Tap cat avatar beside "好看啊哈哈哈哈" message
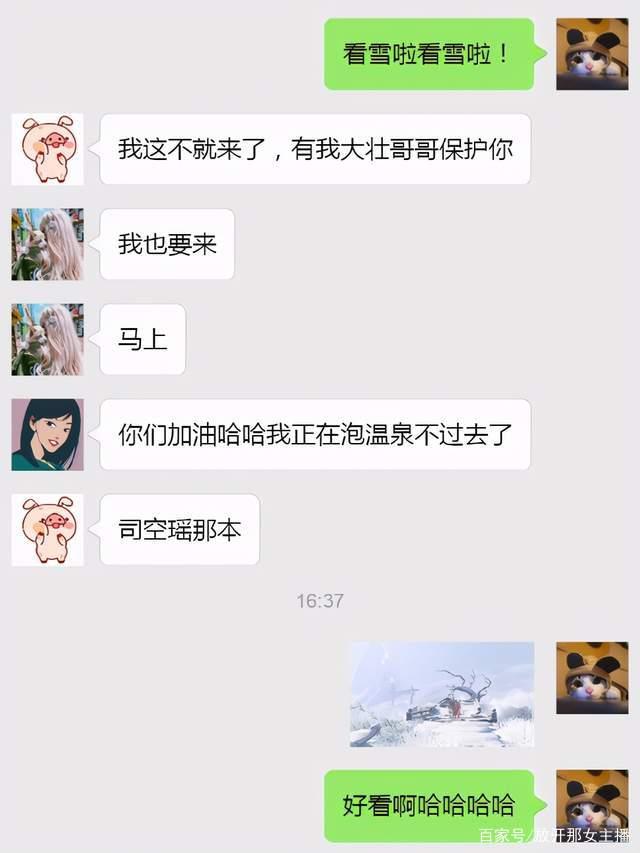640x853 pixels. (592, 805)
